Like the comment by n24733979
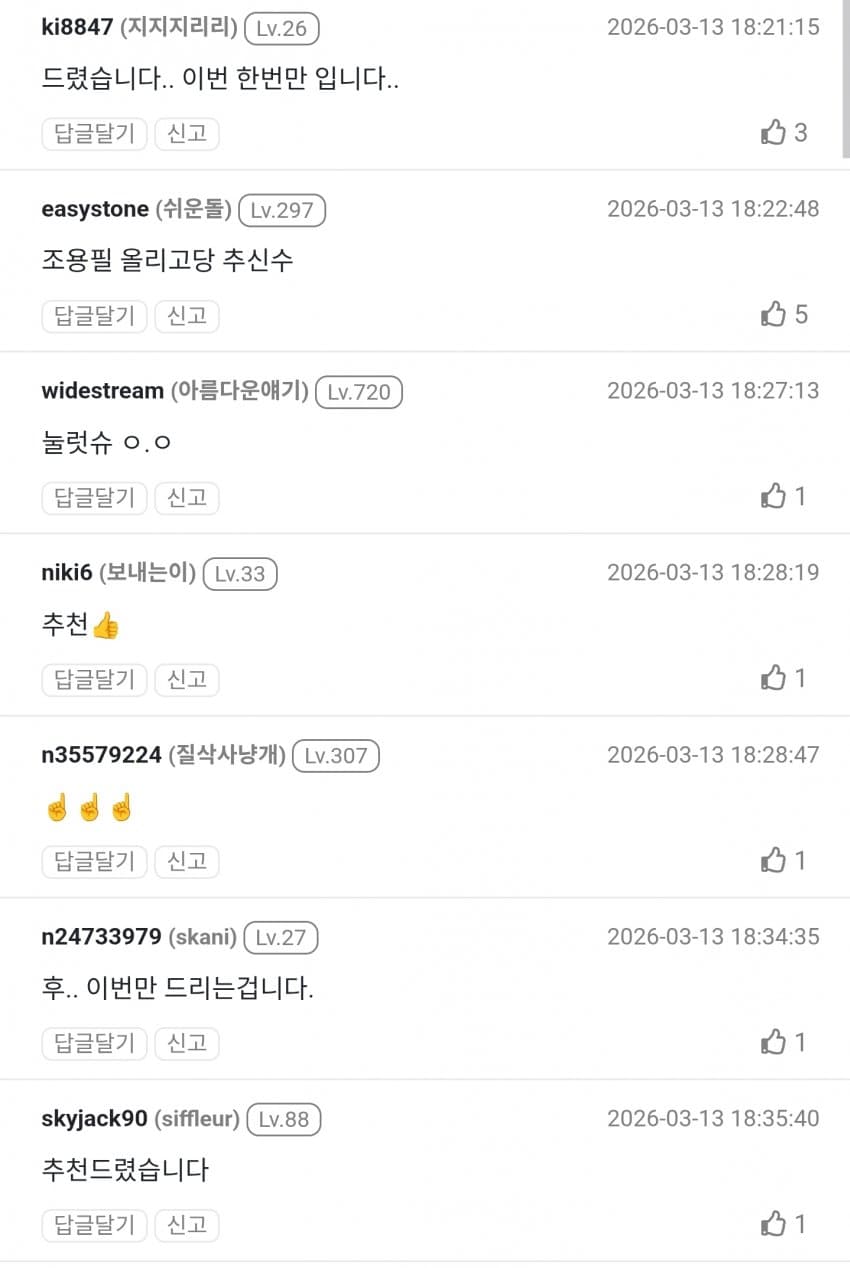 point(774,1043)
